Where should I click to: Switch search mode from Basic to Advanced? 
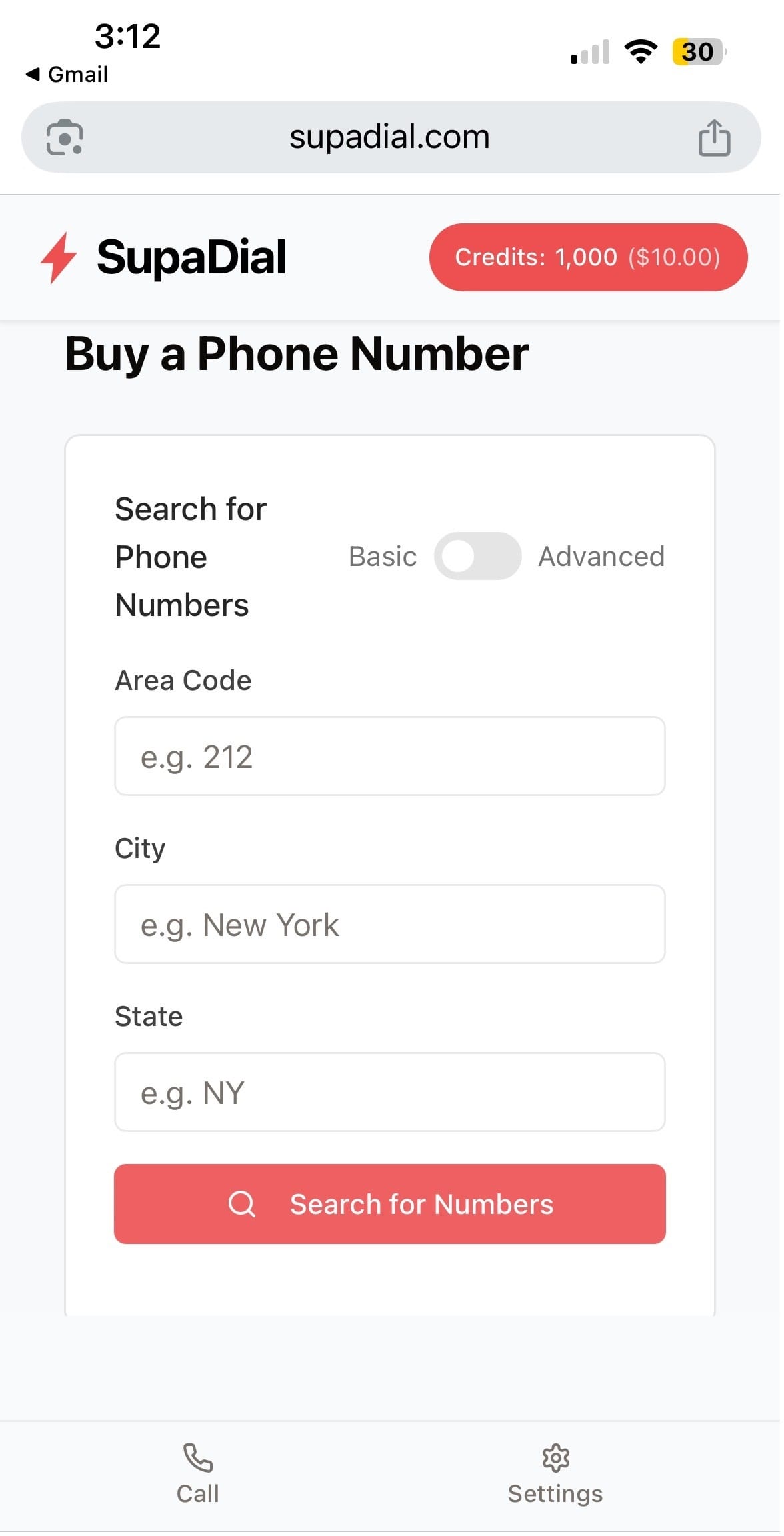pos(479,555)
